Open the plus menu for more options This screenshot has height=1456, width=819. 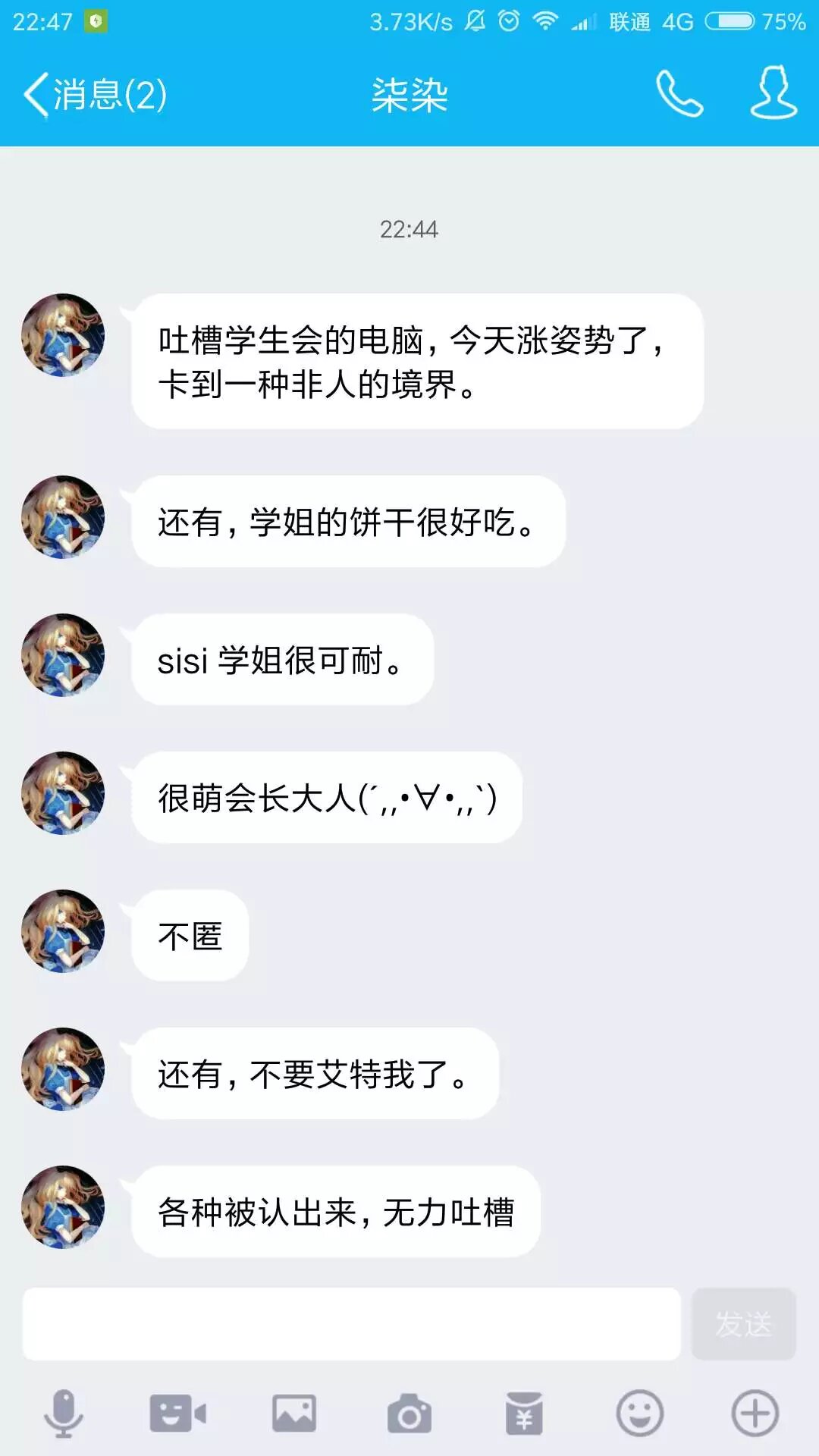(755, 1414)
